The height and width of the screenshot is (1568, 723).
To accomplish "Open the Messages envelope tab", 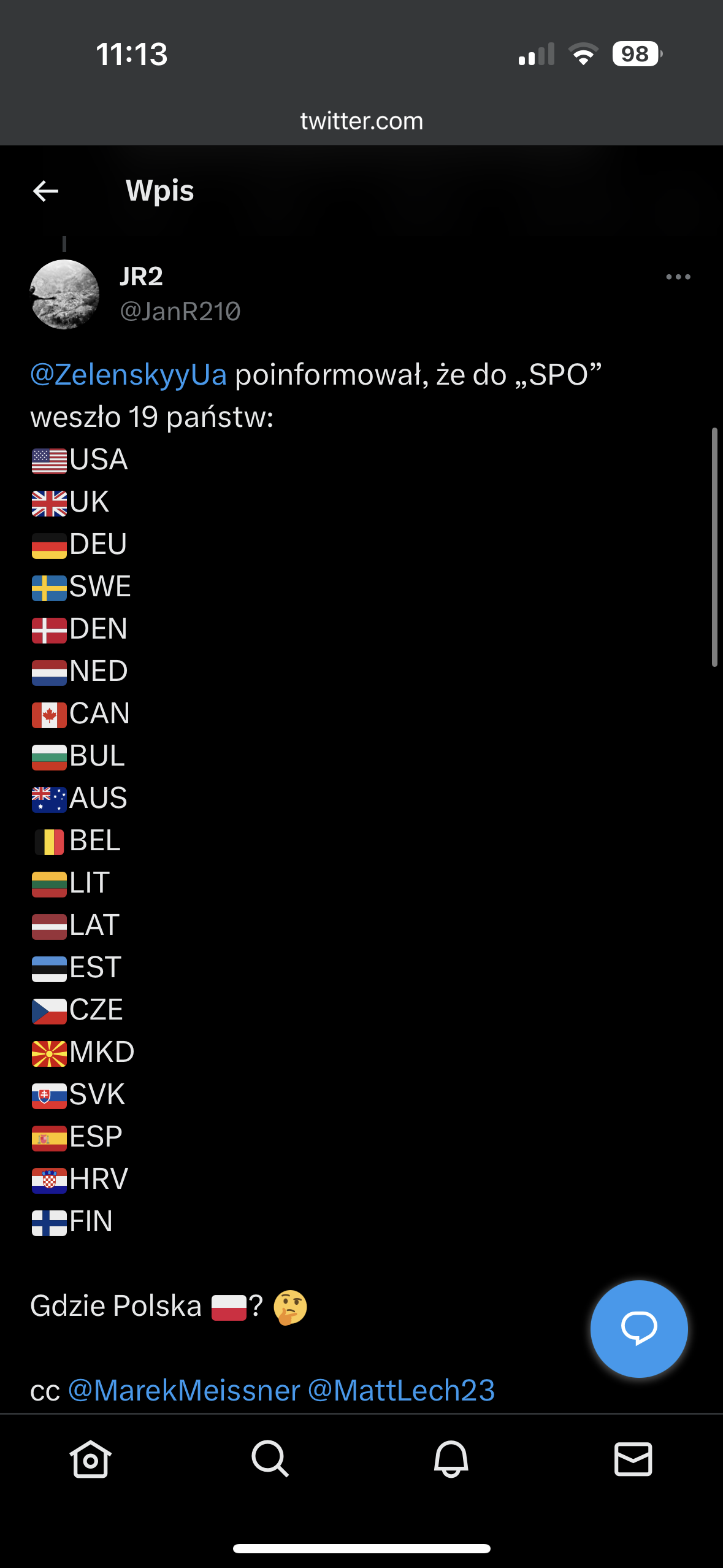I will [633, 1458].
